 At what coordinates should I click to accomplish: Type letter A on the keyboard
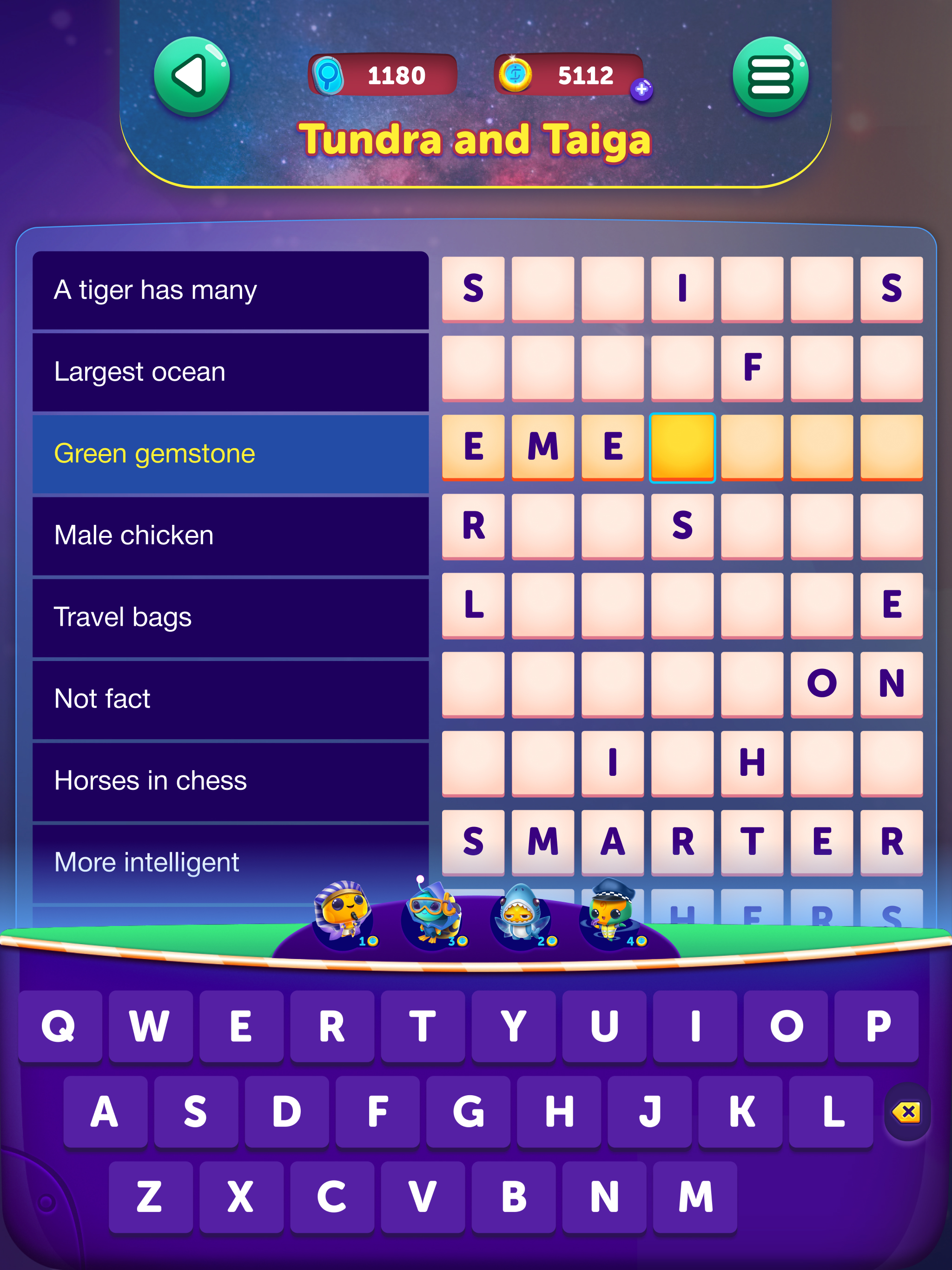(105, 1111)
